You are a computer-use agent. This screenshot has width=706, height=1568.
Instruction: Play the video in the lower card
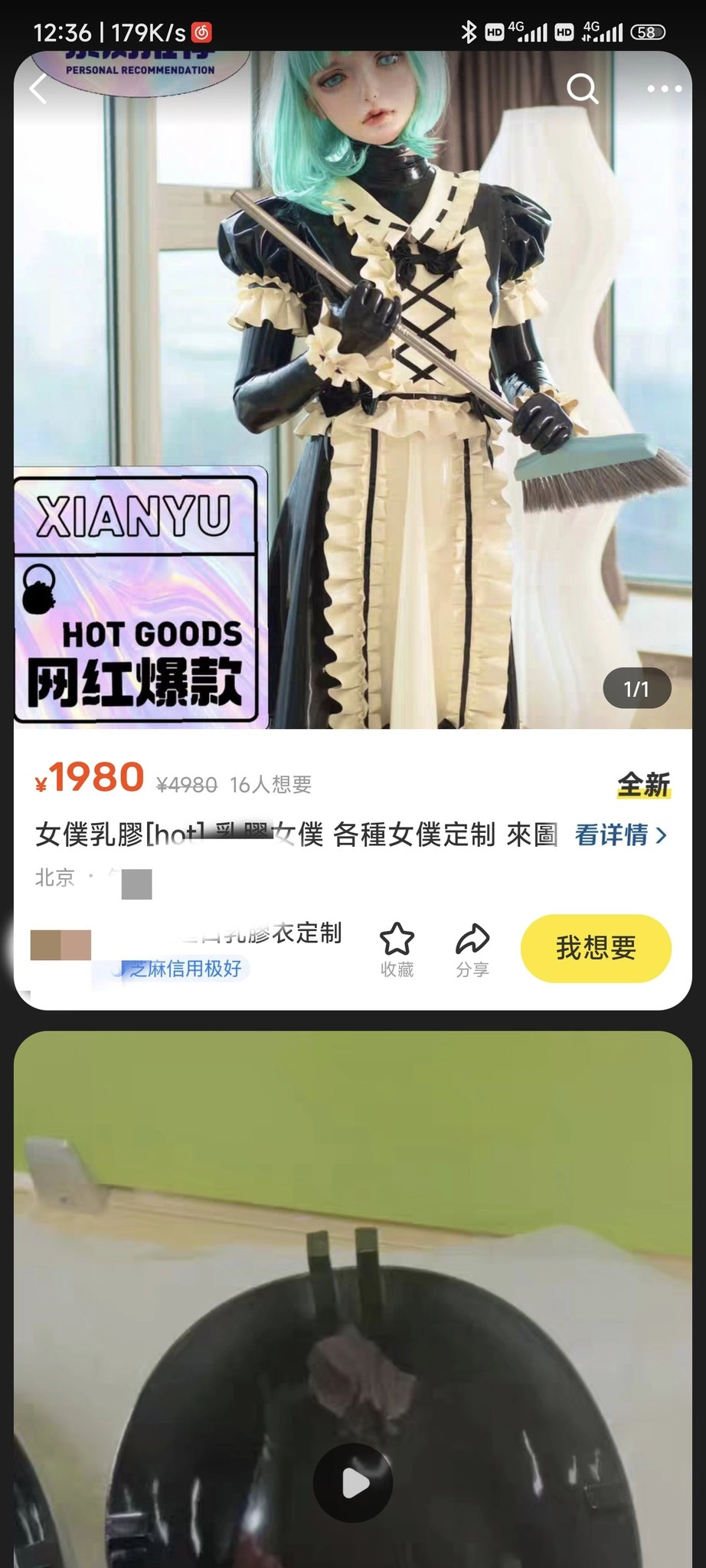pyautogui.click(x=353, y=1483)
